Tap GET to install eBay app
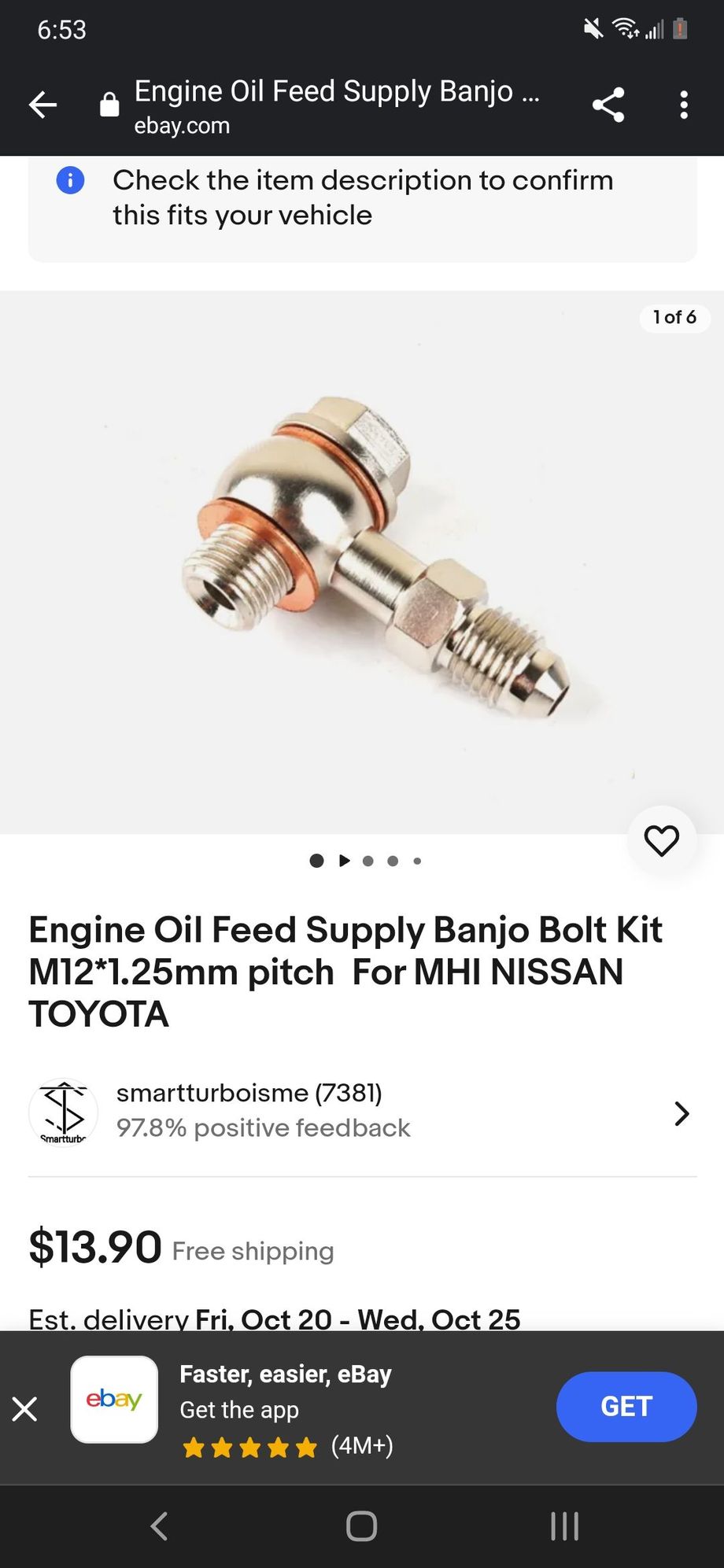Viewport: 724px width, 1568px height. click(x=626, y=1406)
